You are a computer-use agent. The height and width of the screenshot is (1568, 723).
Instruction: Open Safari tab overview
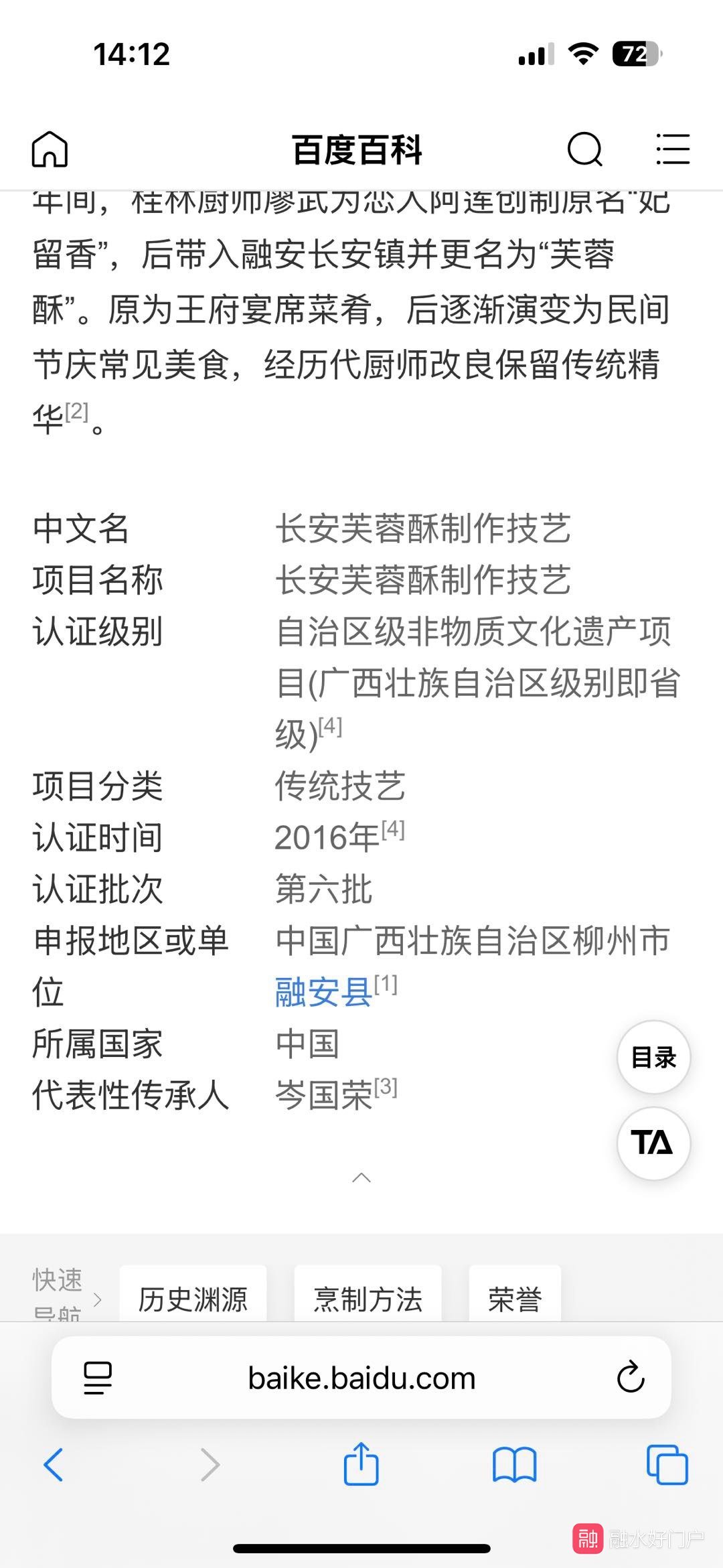pos(667,1464)
